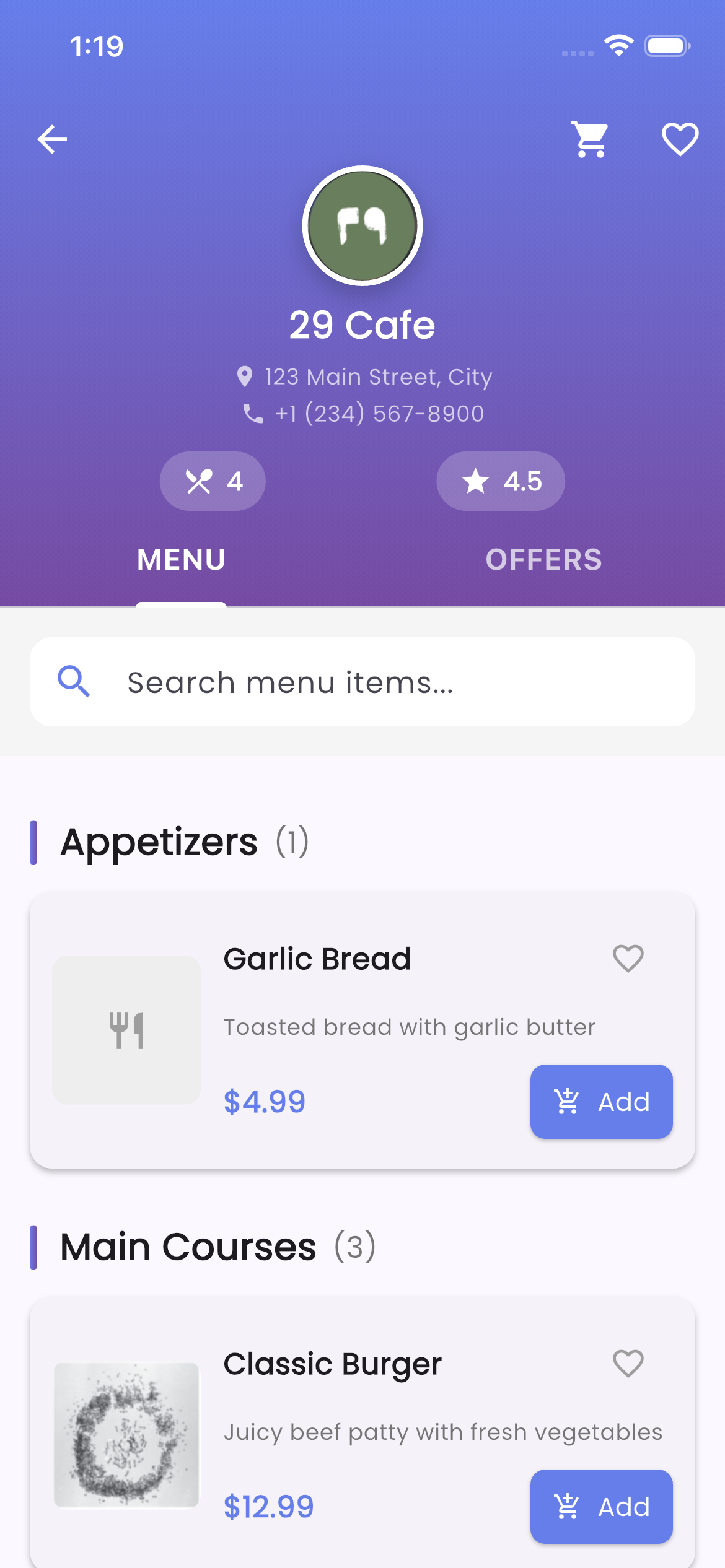Favorite the 29 Cafe restaurant

pyautogui.click(x=680, y=139)
